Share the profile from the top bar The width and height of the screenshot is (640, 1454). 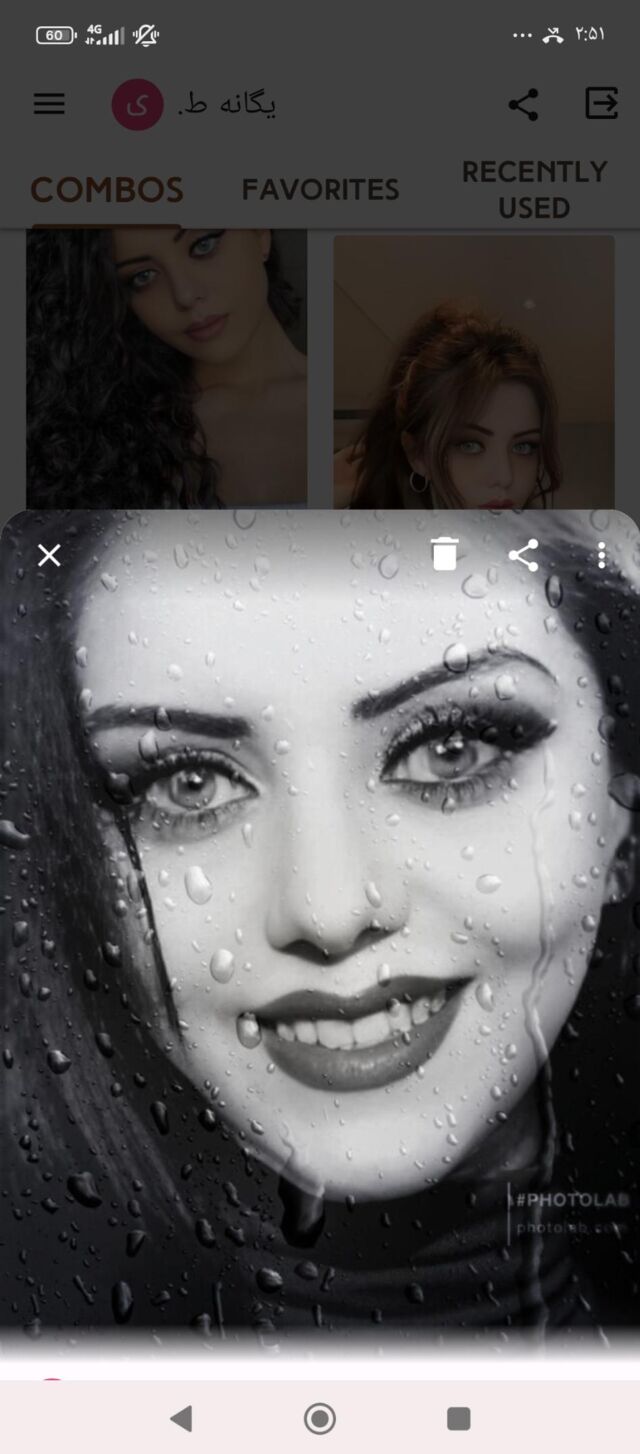tap(523, 104)
